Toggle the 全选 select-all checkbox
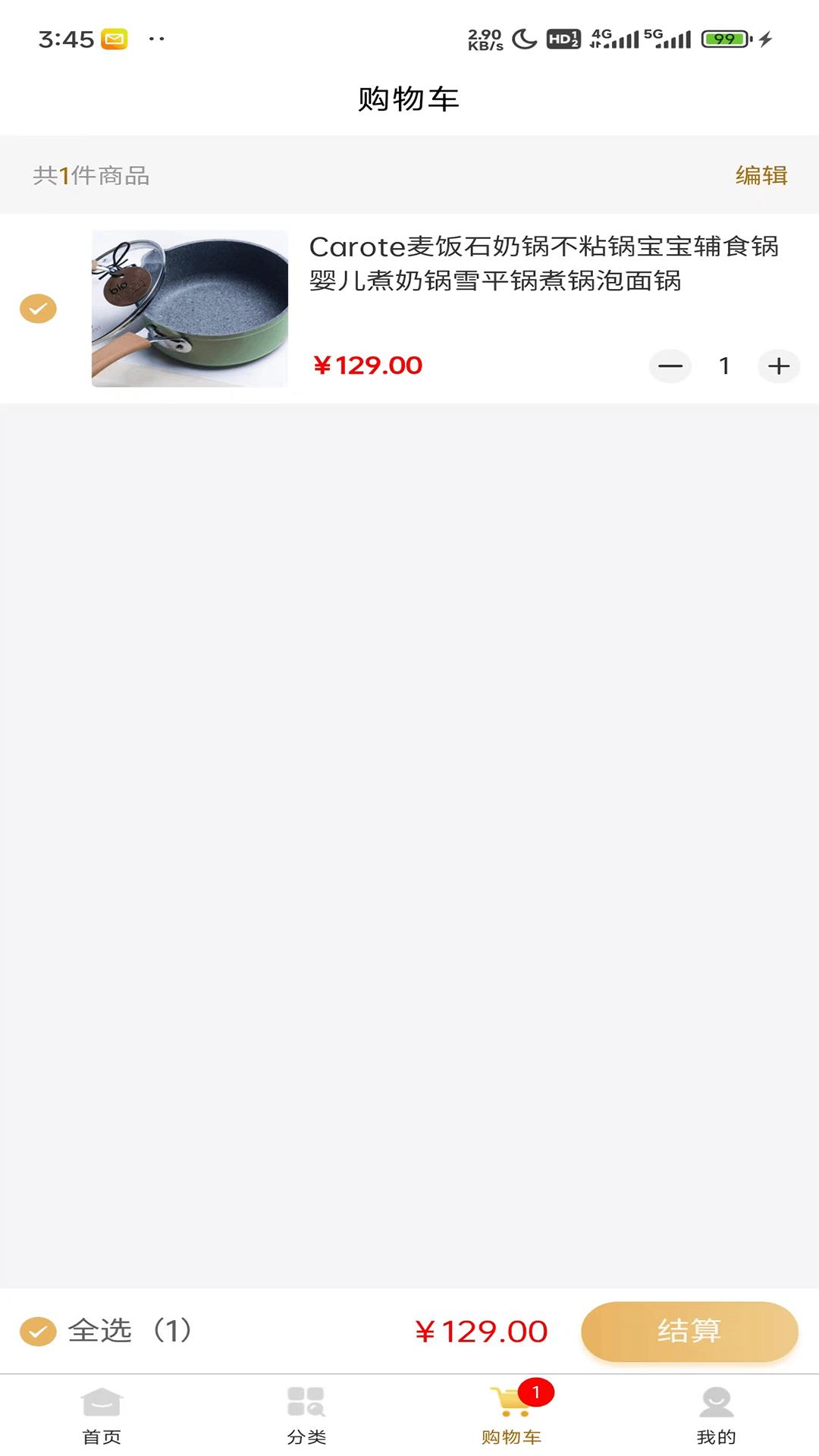Screen dimensions: 819x1456 [39, 1331]
